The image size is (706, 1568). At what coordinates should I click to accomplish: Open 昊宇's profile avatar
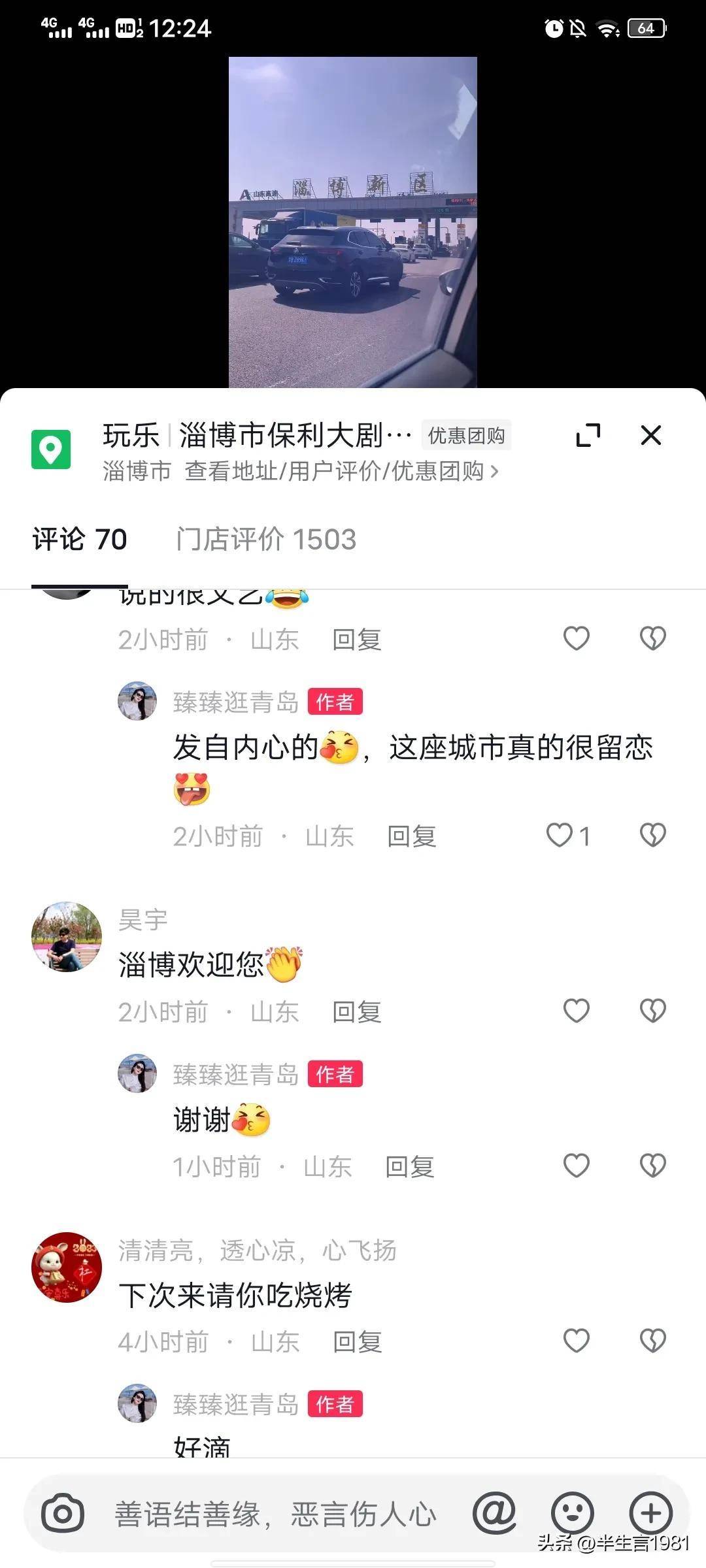pyautogui.click(x=67, y=937)
